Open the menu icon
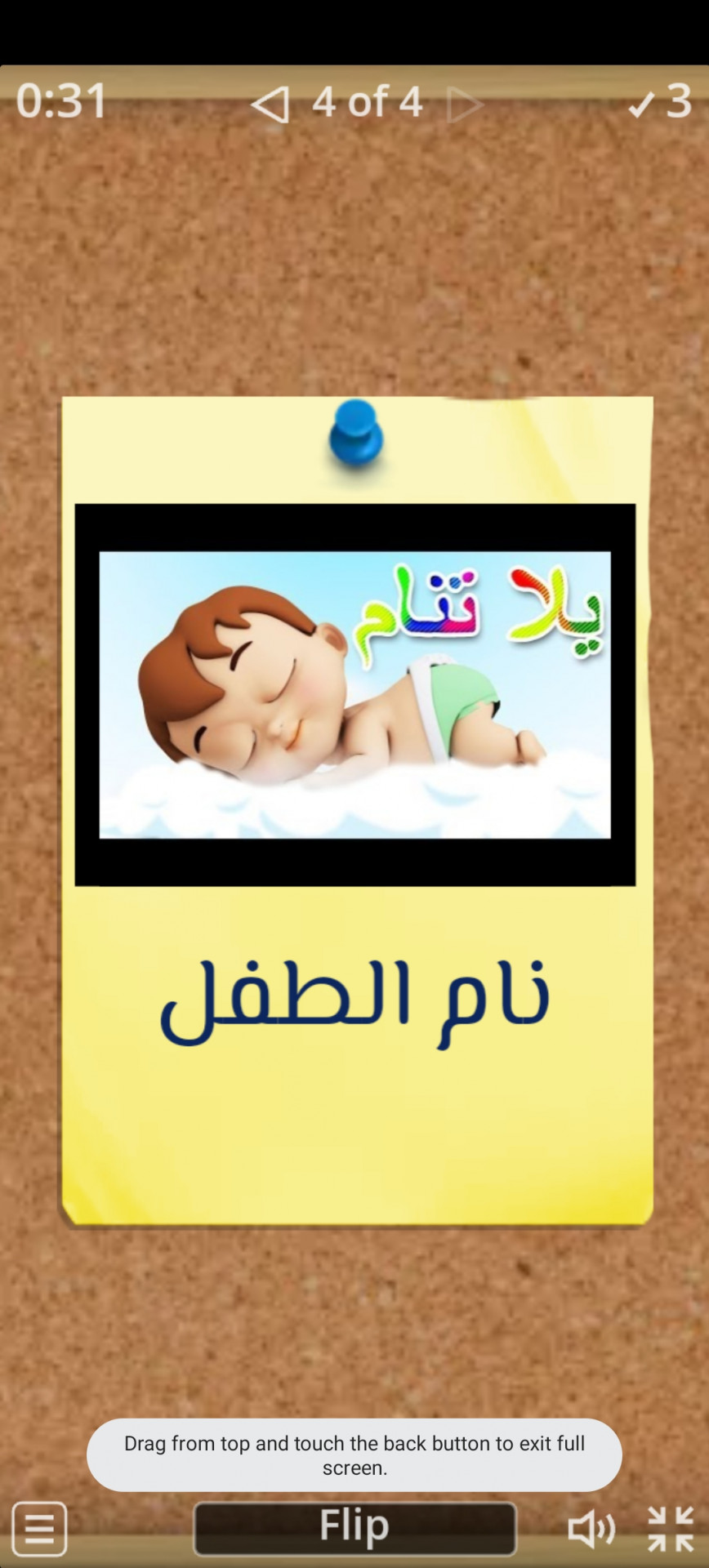This screenshot has width=709, height=1568. pos(39,1528)
